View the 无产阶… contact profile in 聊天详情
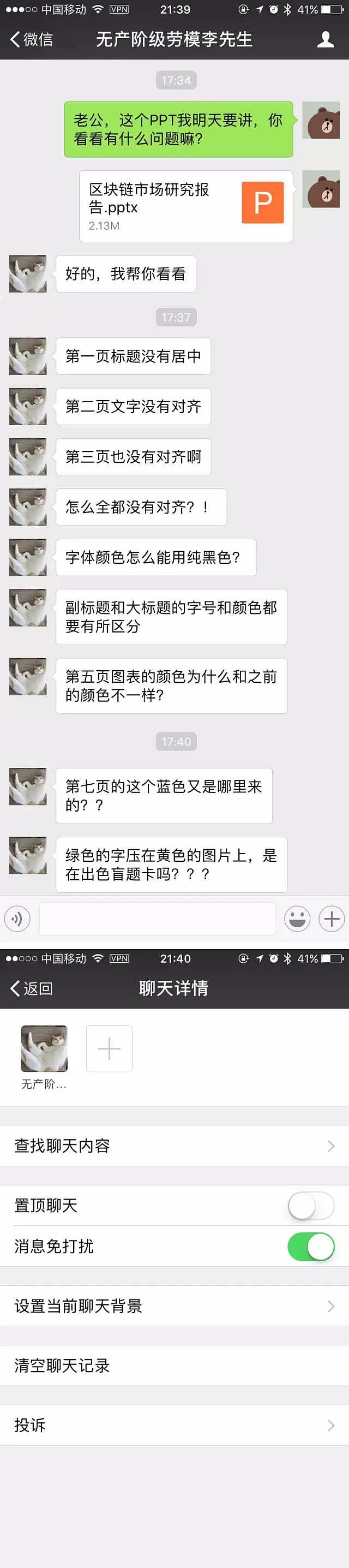Viewport: 349px width, 1568px height. 44,1049
